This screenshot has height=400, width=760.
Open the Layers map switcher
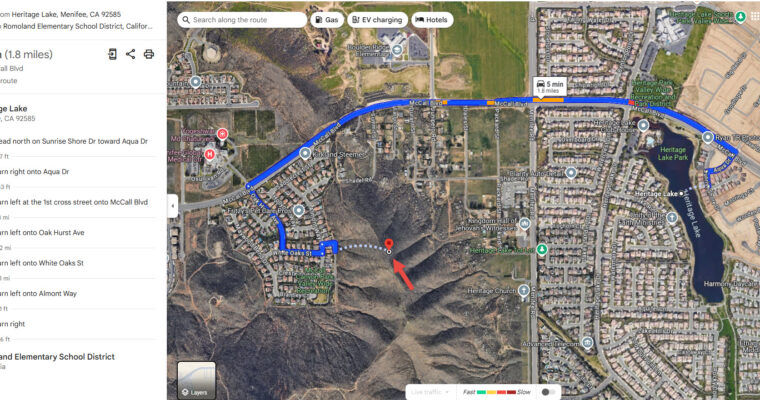[x=196, y=380]
